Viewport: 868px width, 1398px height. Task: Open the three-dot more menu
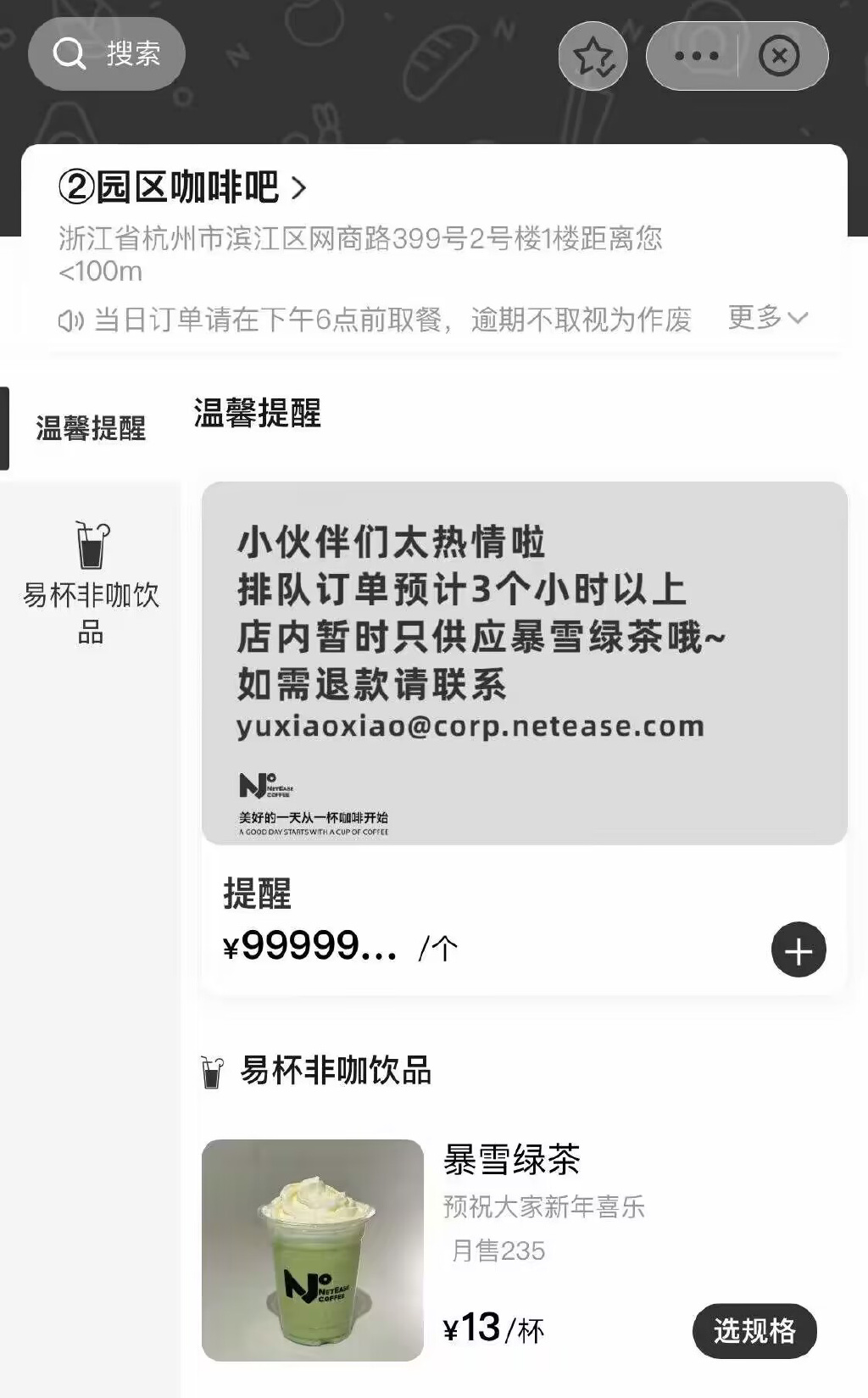click(x=696, y=56)
